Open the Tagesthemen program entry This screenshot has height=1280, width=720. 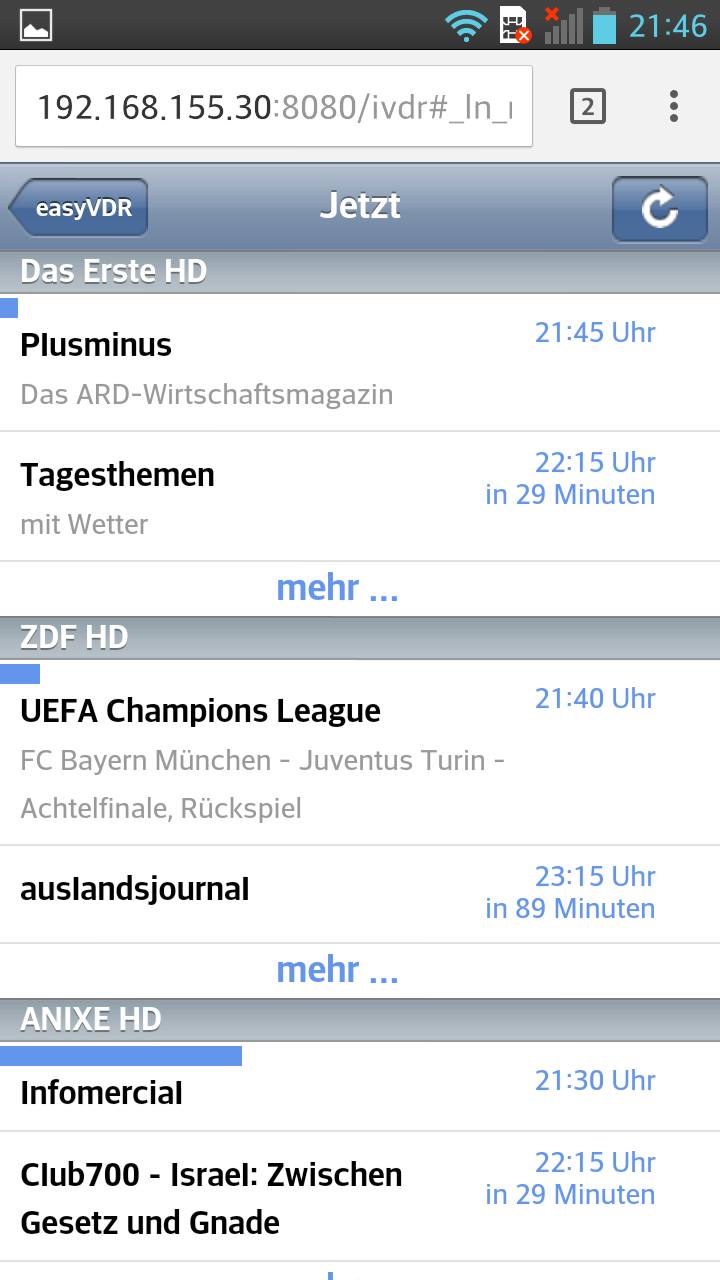click(x=300, y=496)
